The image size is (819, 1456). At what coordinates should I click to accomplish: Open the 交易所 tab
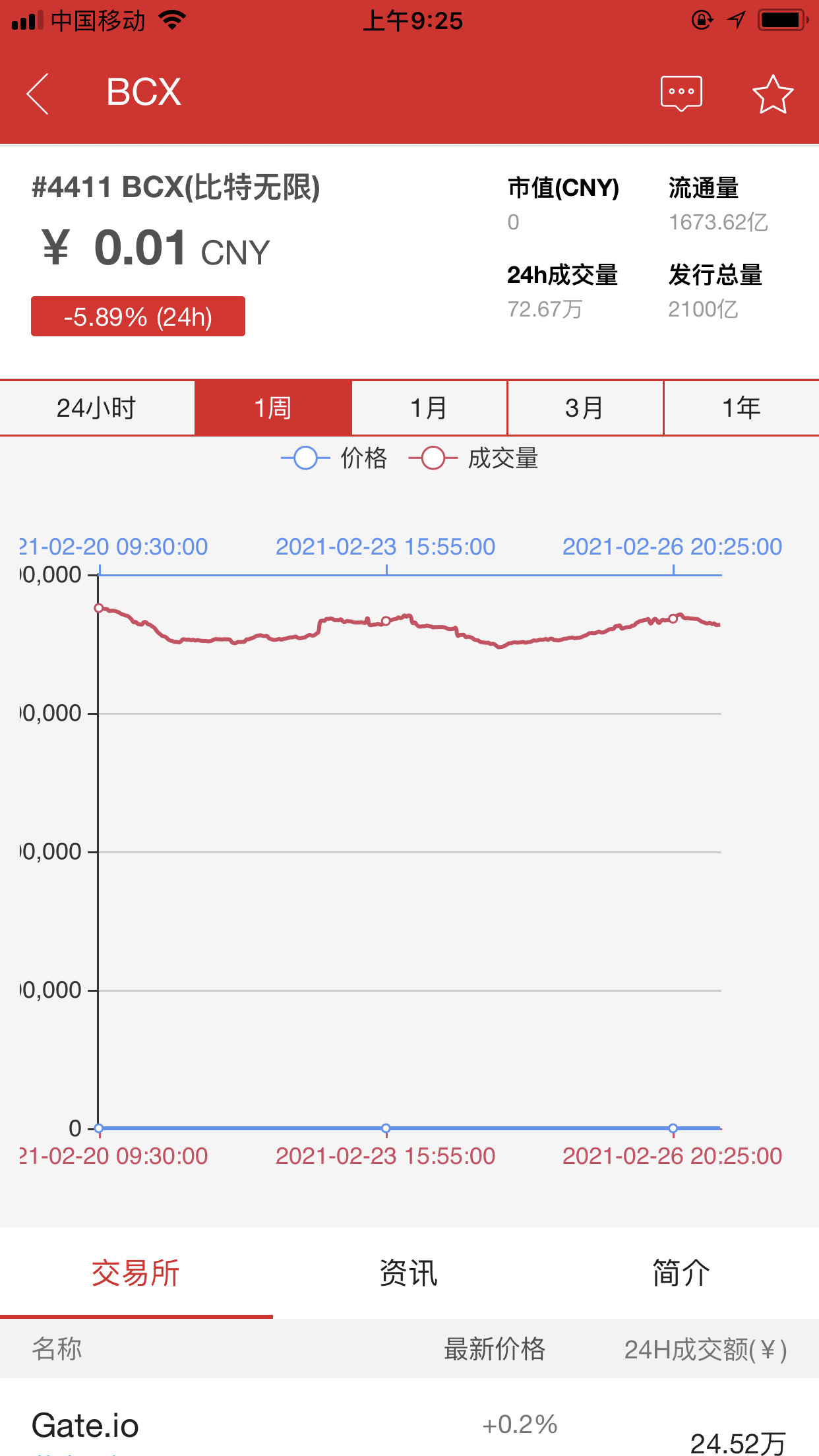[136, 1273]
